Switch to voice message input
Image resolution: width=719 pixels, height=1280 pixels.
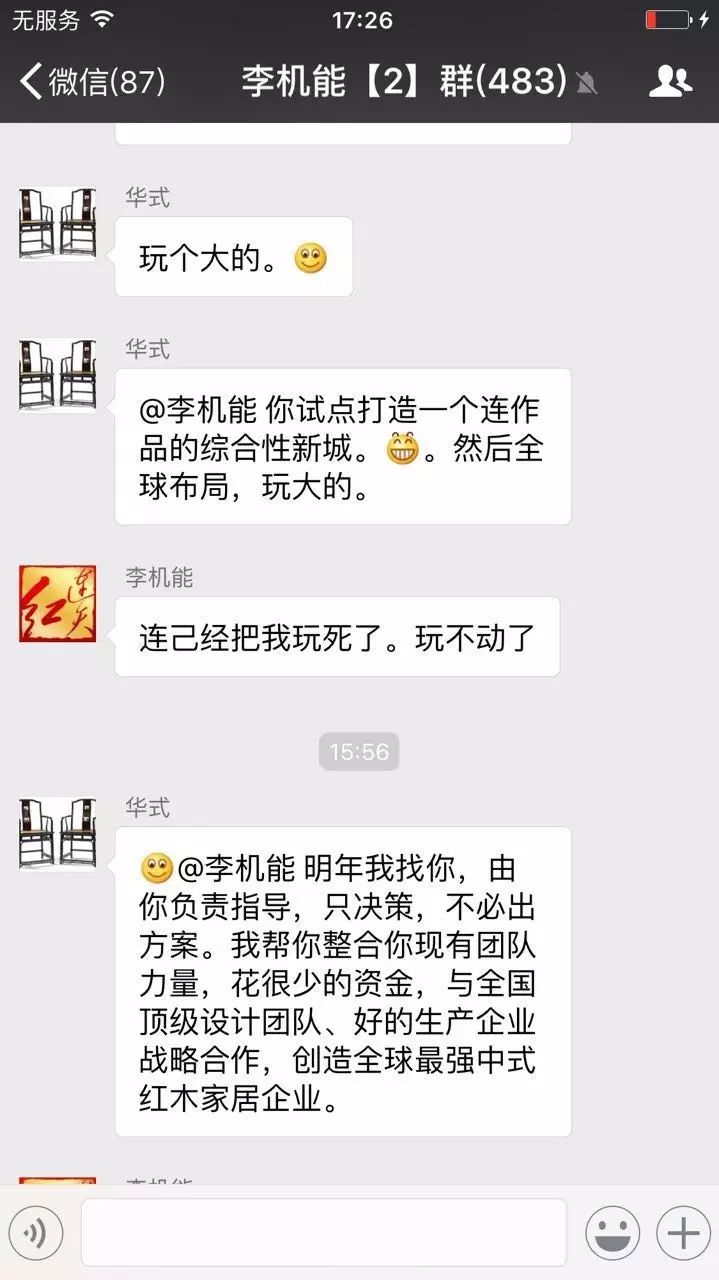pyautogui.click(x=36, y=1233)
